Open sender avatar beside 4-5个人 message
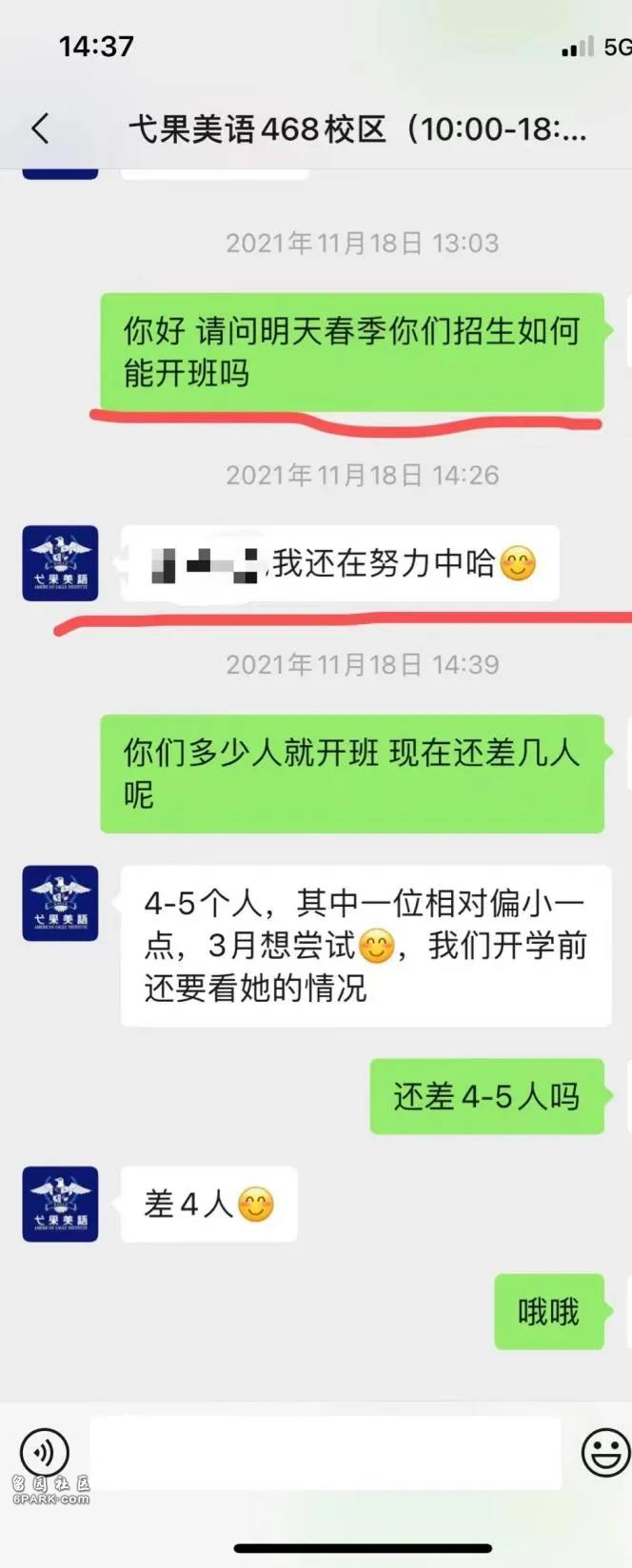The image size is (632, 1568). [60, 903]
